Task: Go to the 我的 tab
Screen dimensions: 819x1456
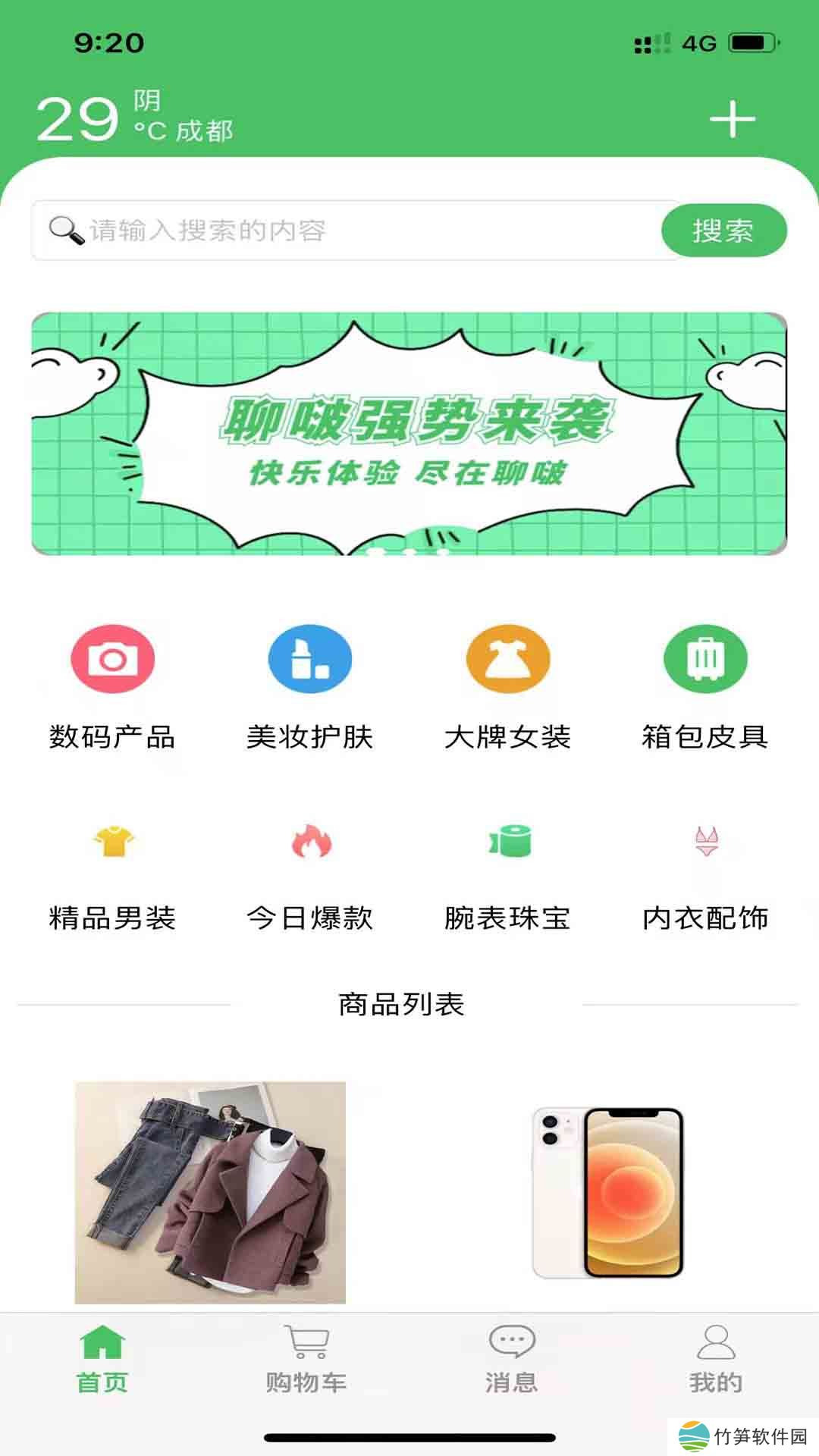Action: click(x=716, y=1359)
